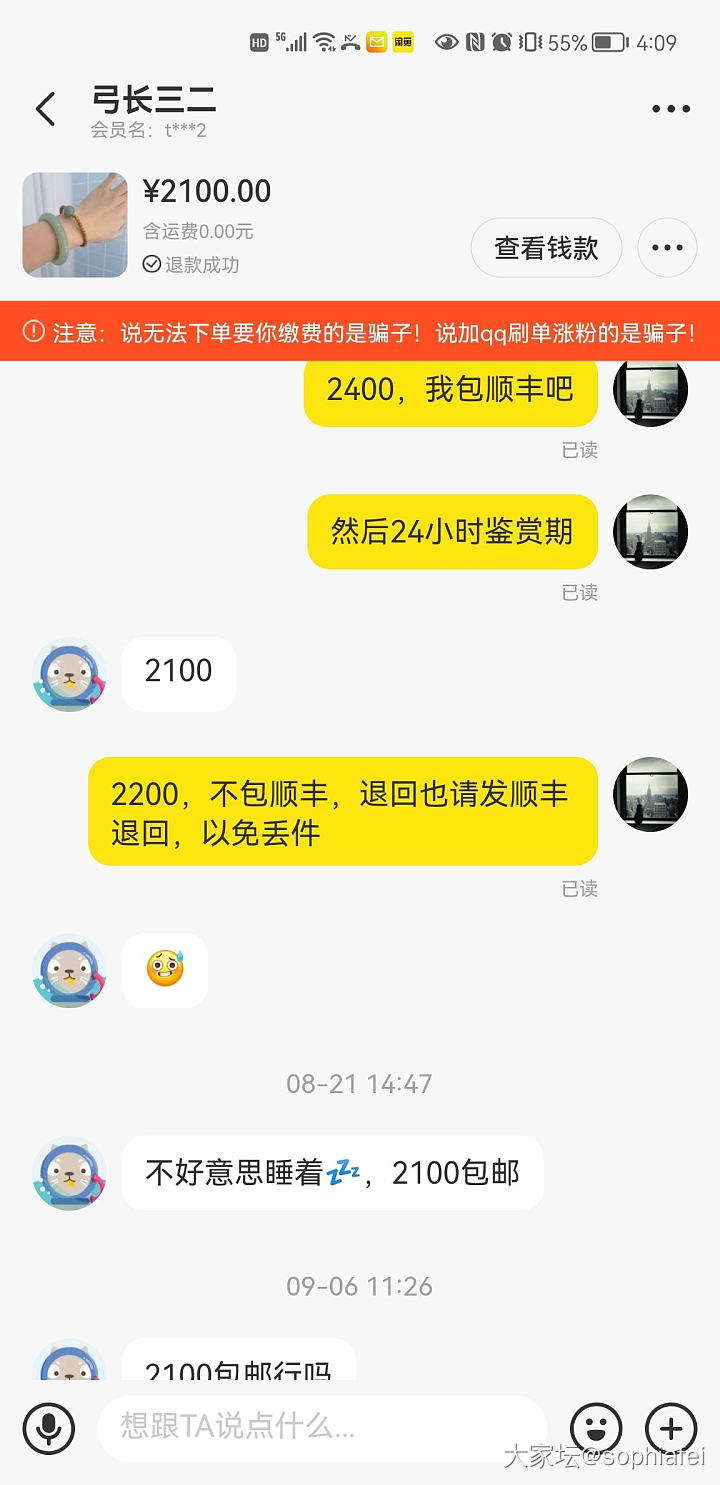The width and height of the screenshot is (720, 1485).
Task: Go back from the 弓长三二 chat
Action: pyautogui.click(x=45, y=109)
